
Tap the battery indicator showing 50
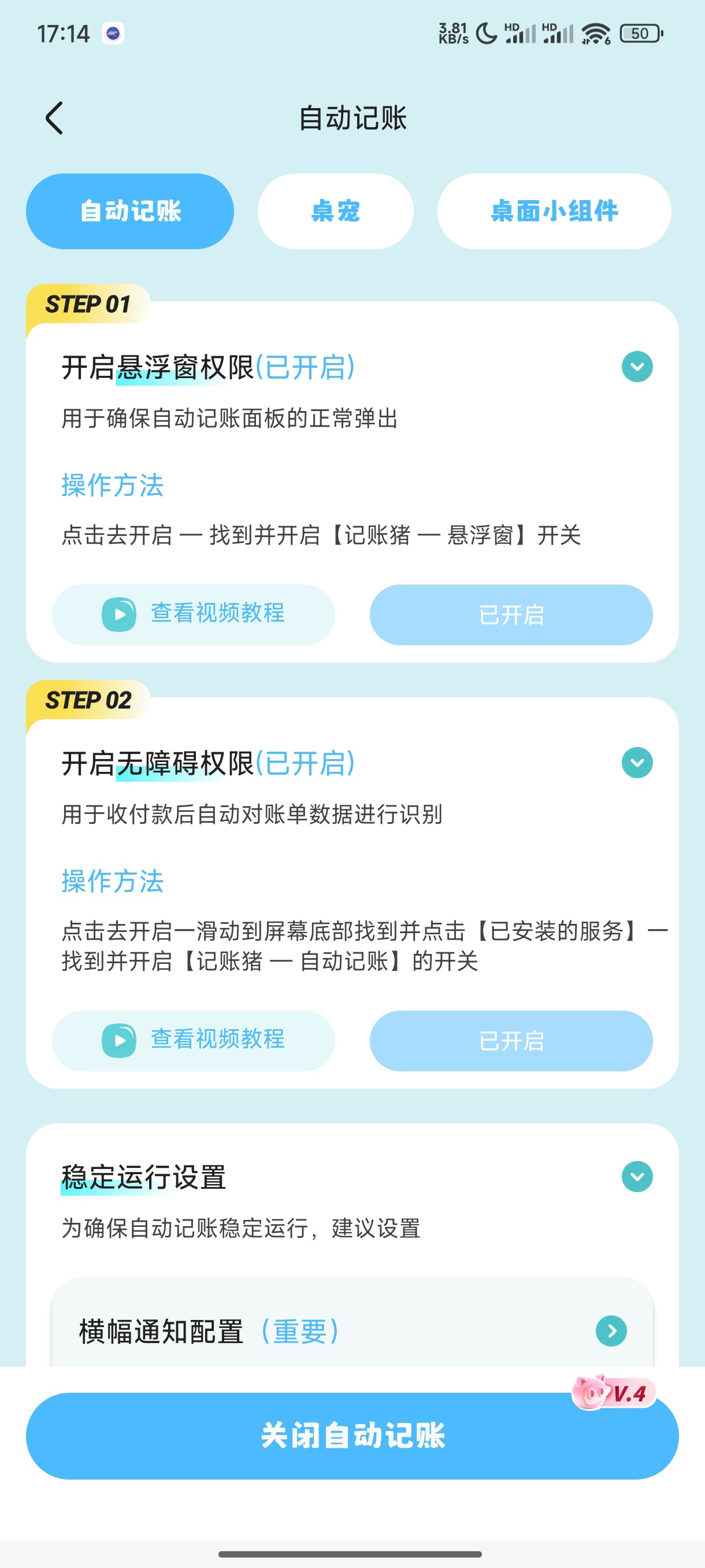639,34
